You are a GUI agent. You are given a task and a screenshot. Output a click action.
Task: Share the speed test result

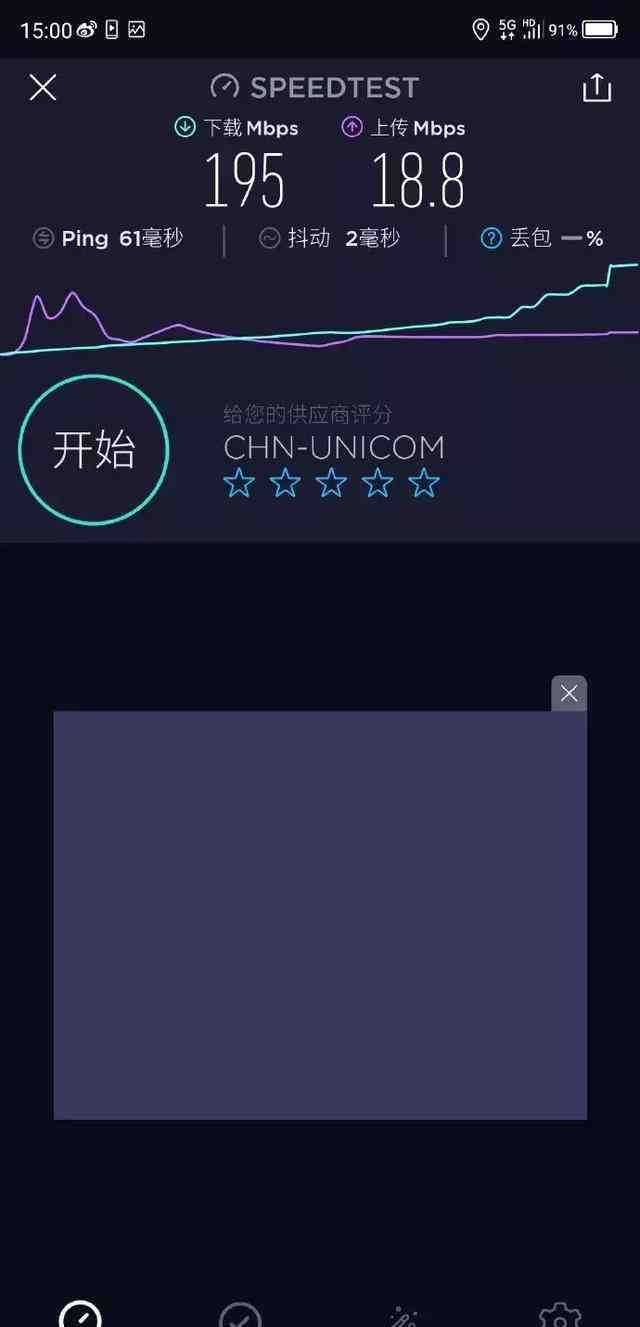tap(596, 88)
